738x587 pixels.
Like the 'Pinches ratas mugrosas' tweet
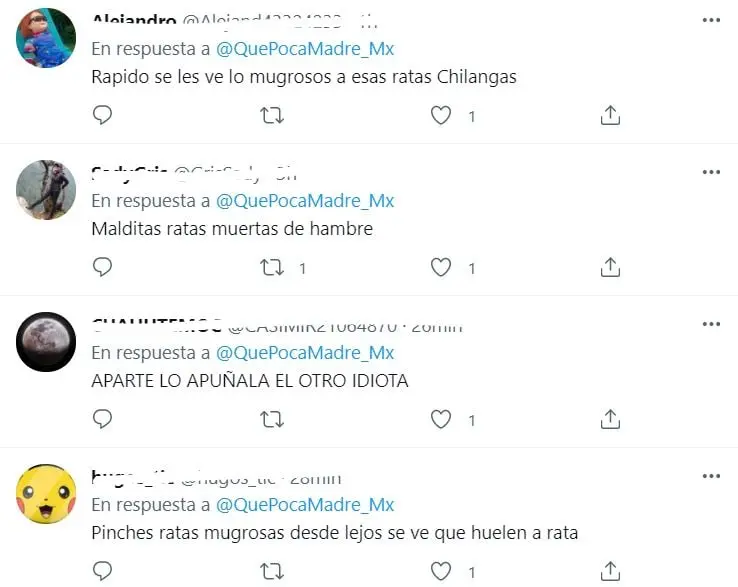[441, 571]
